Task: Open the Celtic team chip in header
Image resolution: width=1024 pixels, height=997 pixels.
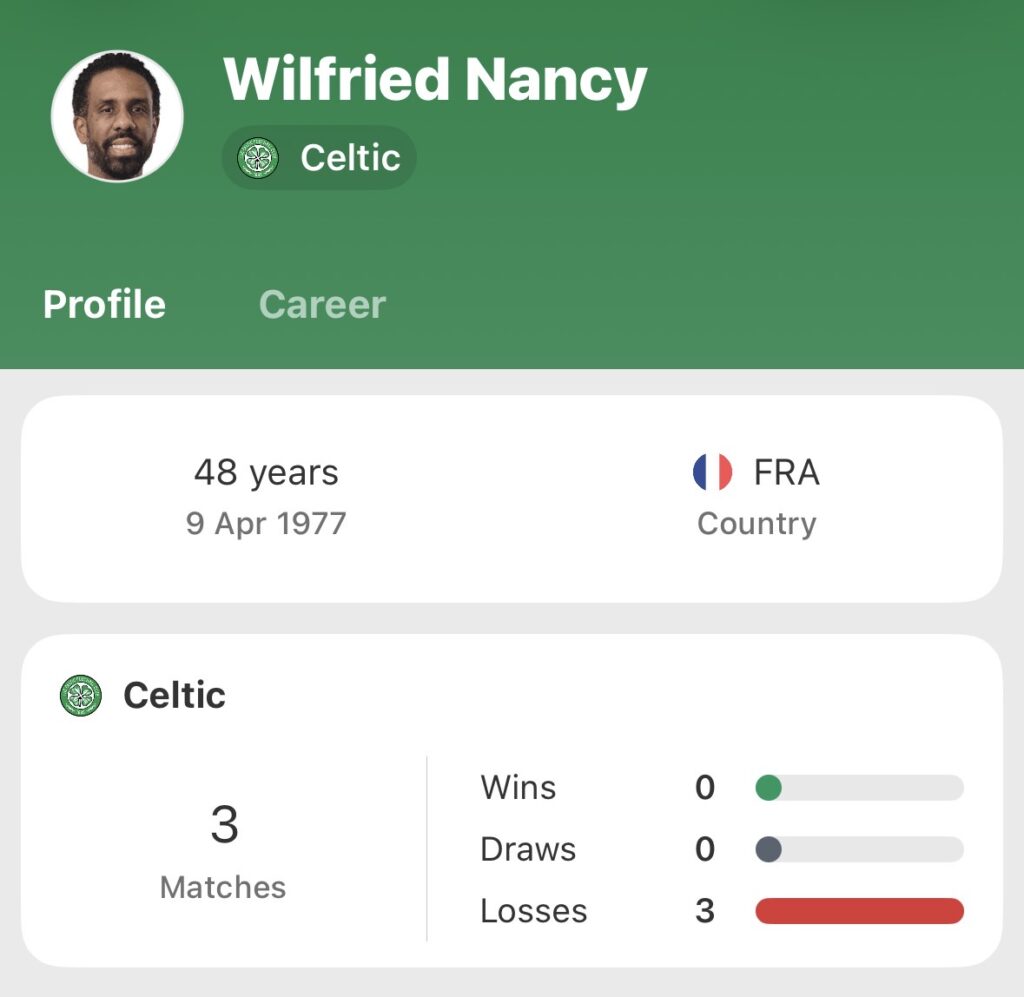Action: (319, 158)
